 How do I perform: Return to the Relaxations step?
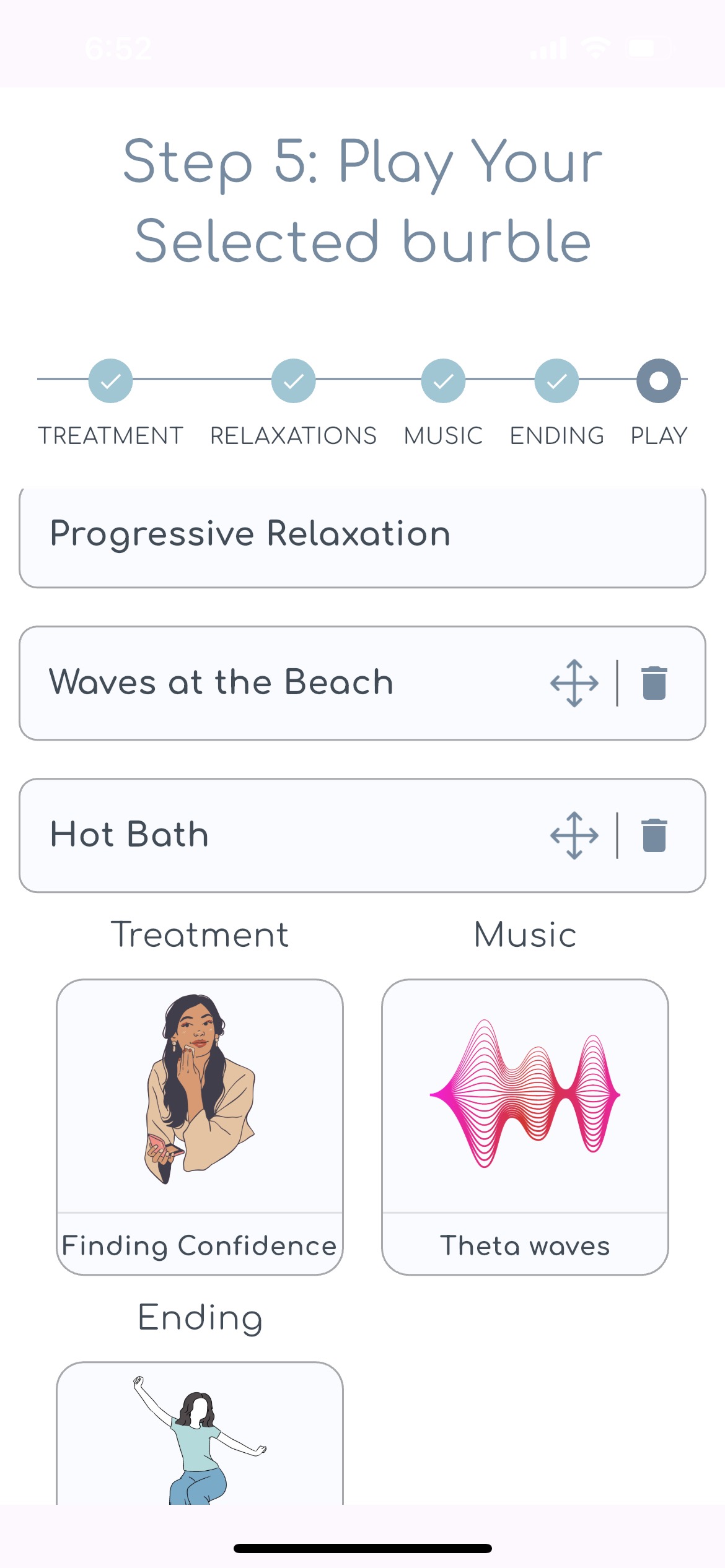293,381
